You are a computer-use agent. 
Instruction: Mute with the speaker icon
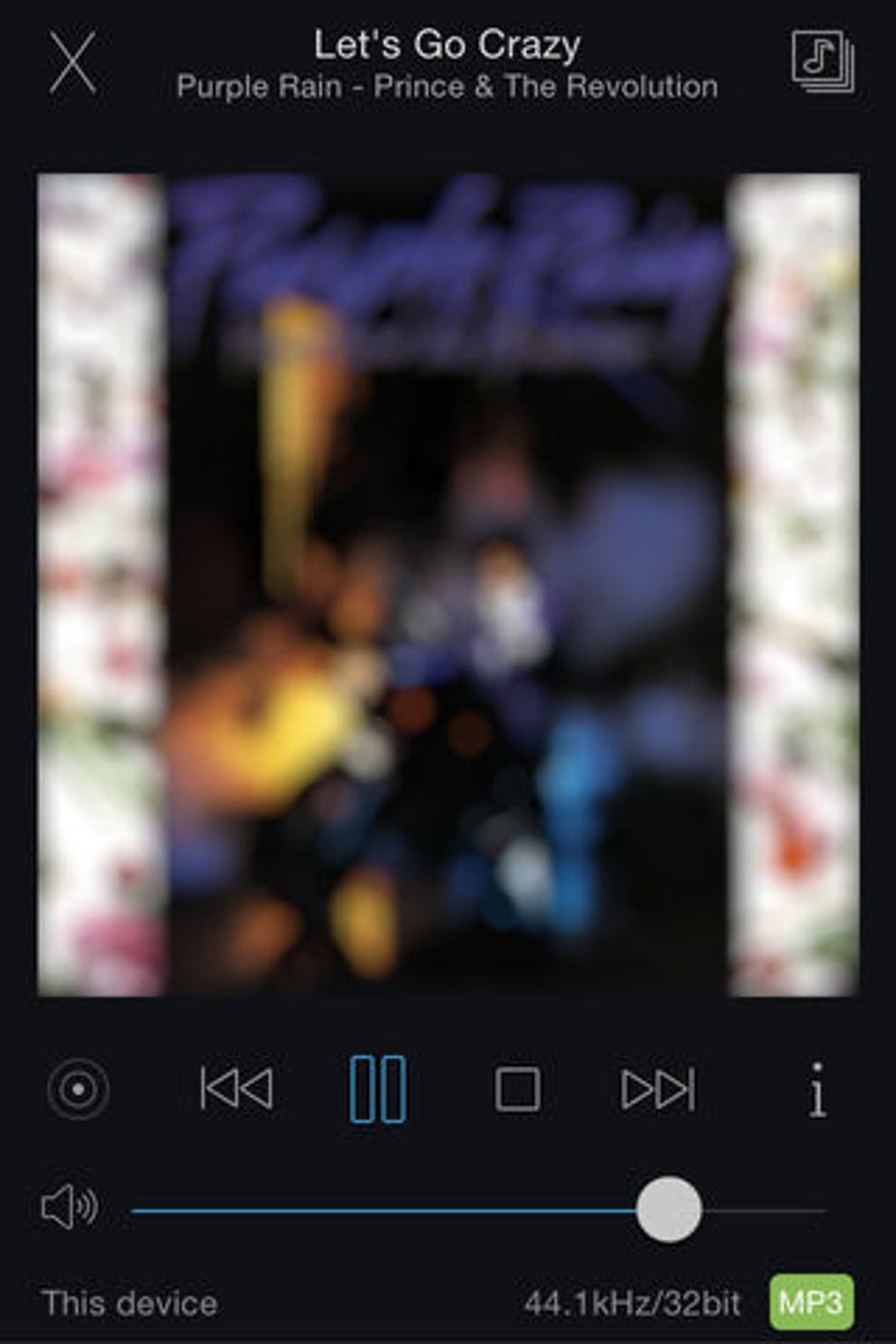pyautogui.click(x=69, y=1209)
